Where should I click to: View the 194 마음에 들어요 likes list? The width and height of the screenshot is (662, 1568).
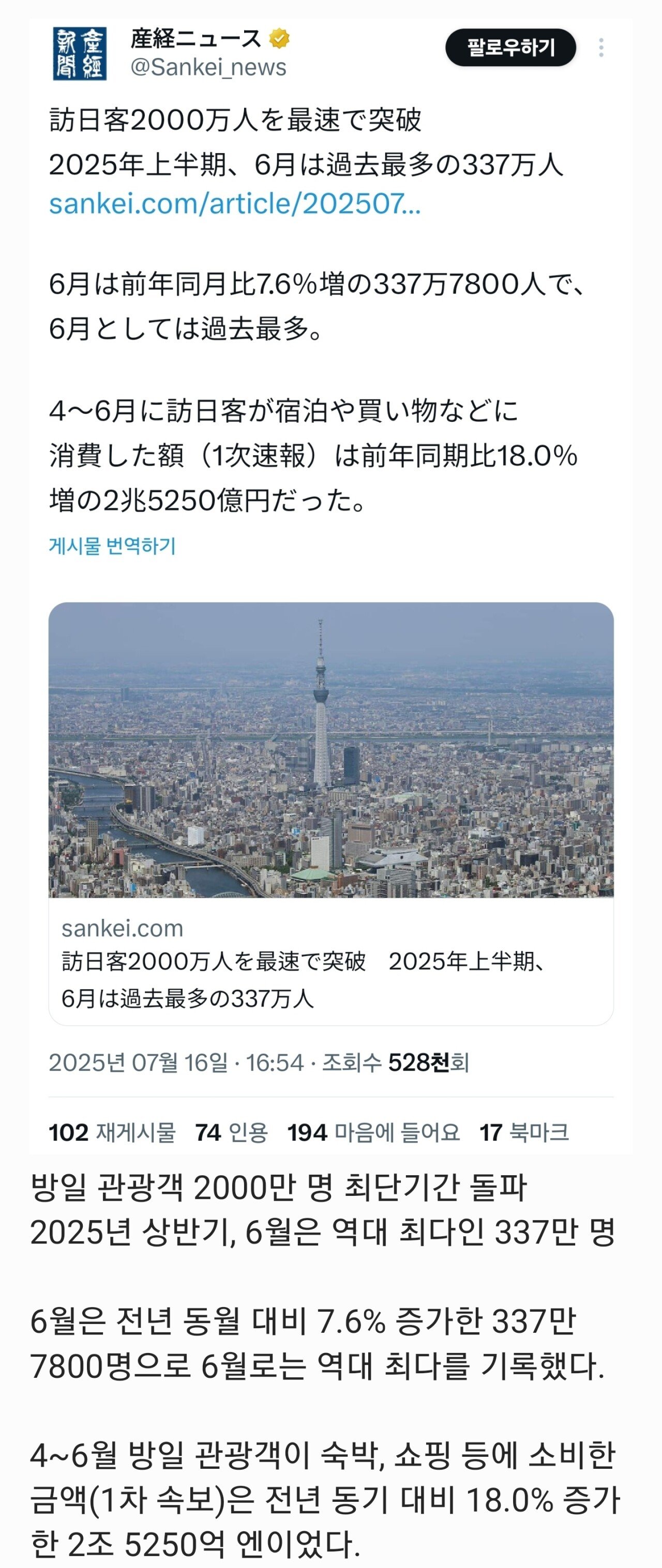373,1133
